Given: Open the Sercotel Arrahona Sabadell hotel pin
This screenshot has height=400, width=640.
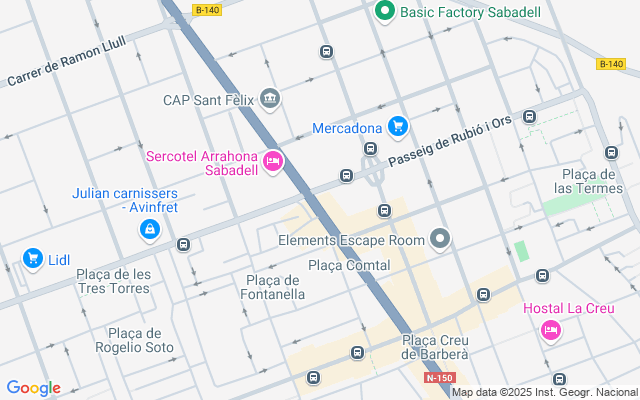Looking at the screenshot, I should (x=273, y=160).
